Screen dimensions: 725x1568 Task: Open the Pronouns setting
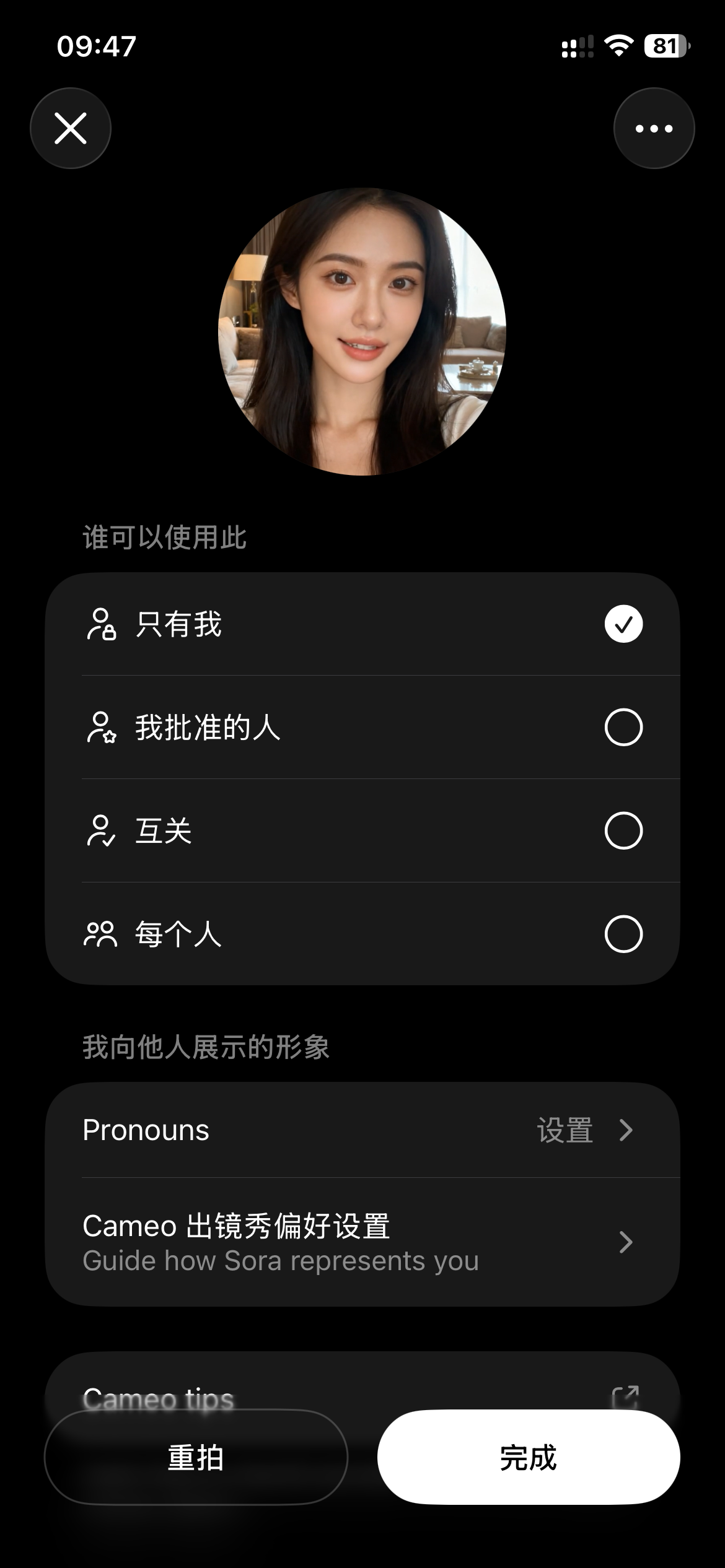(362, 1130)
